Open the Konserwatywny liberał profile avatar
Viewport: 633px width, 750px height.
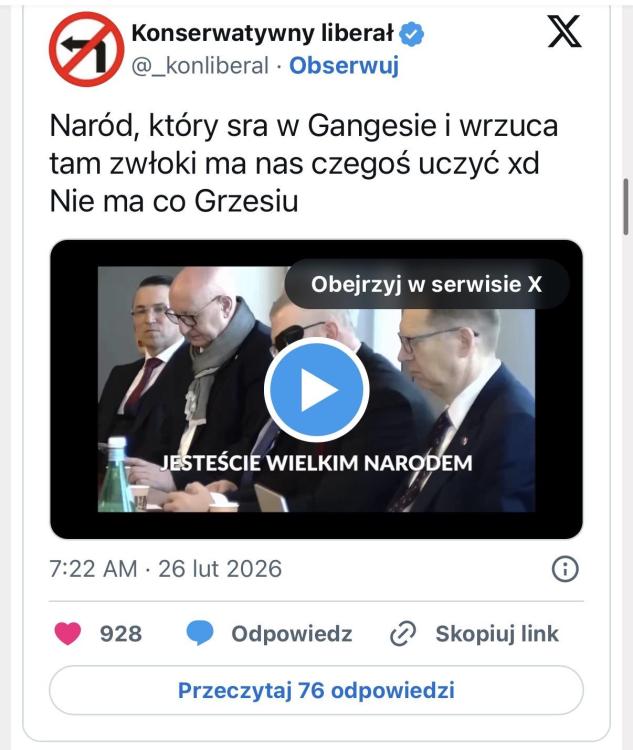(85, 48)
